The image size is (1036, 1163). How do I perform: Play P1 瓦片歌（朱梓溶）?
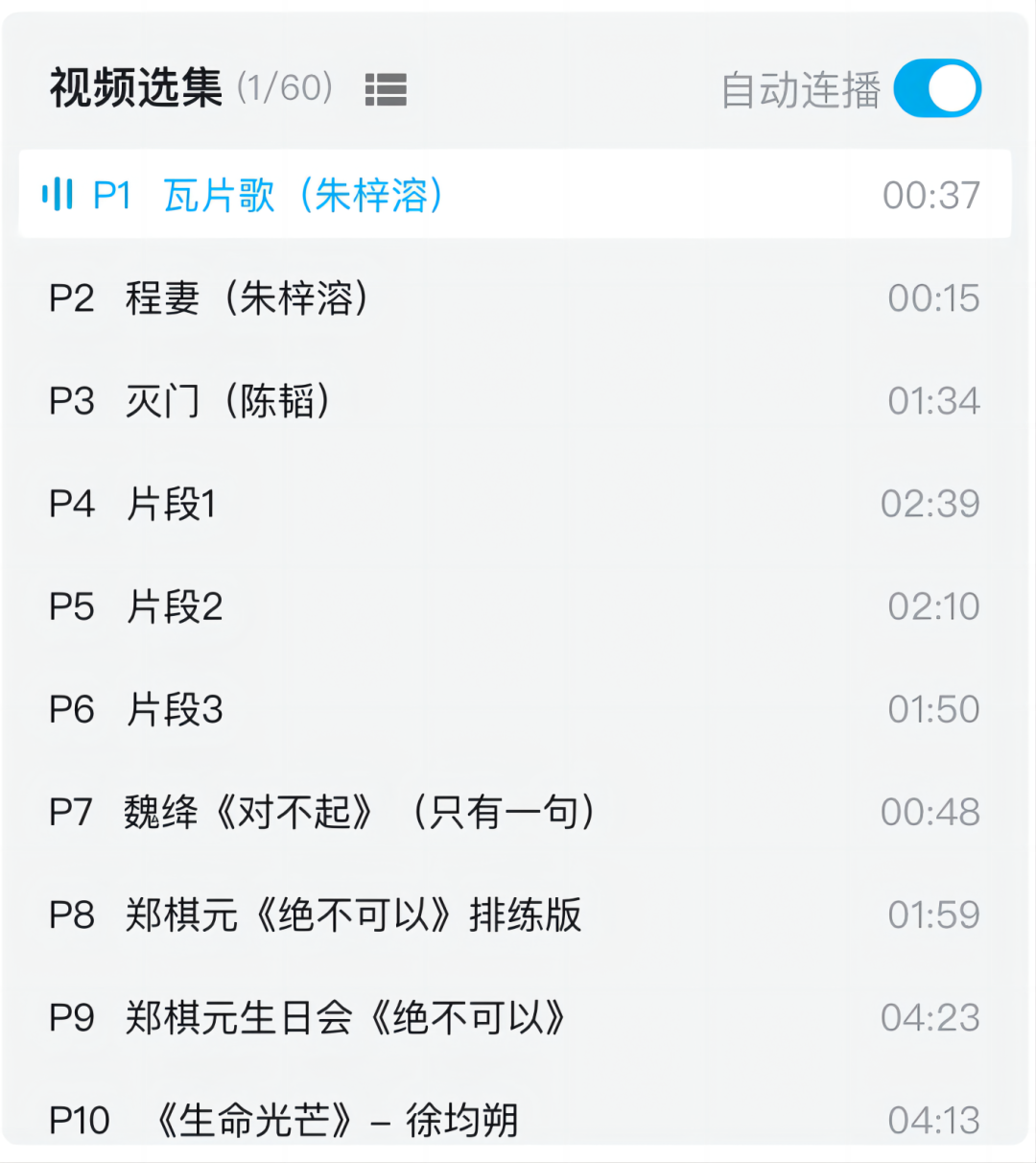click(x=302, y=195)
